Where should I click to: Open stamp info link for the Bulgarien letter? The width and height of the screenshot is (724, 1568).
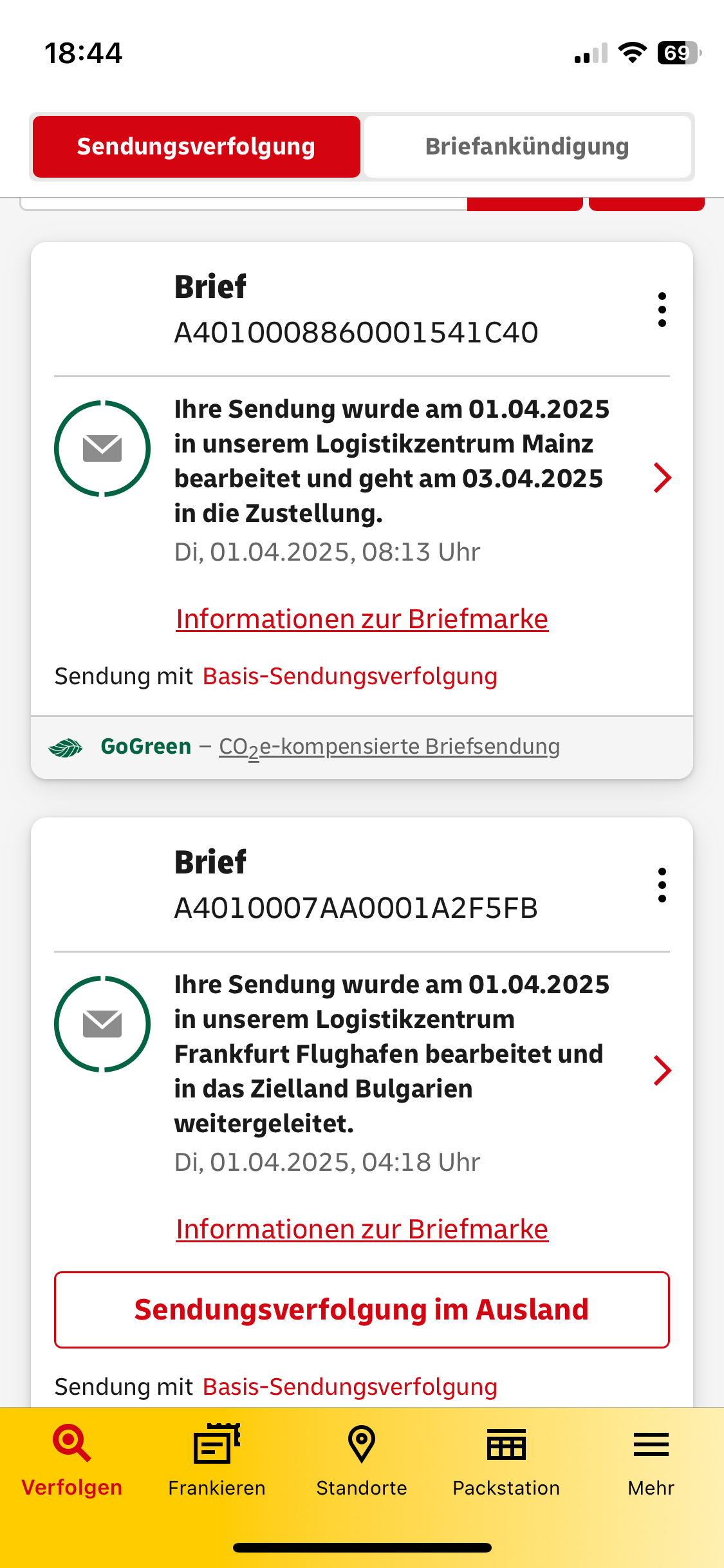pos(362,1229)
